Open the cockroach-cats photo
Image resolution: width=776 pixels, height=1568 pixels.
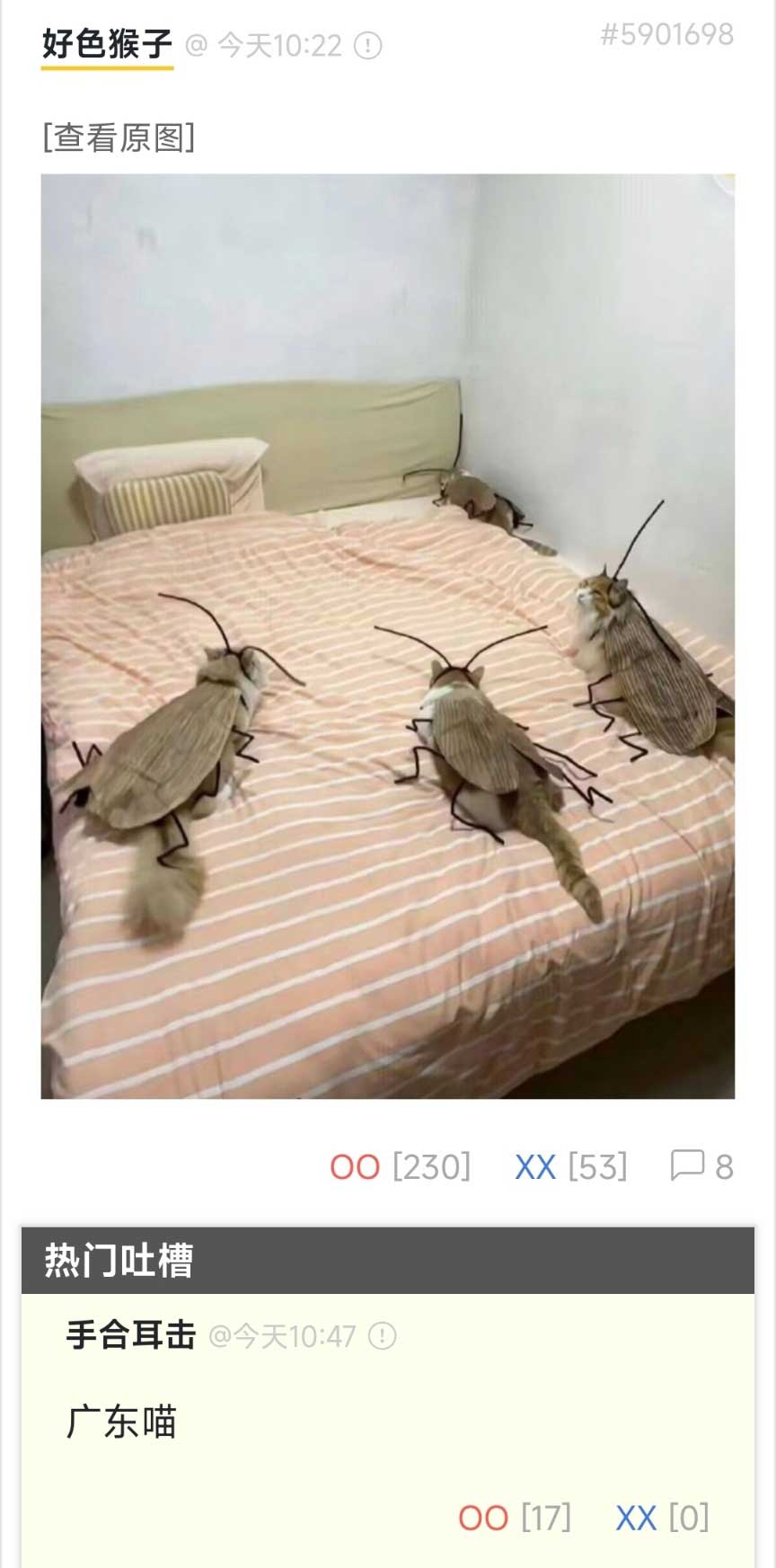point(388,635)
